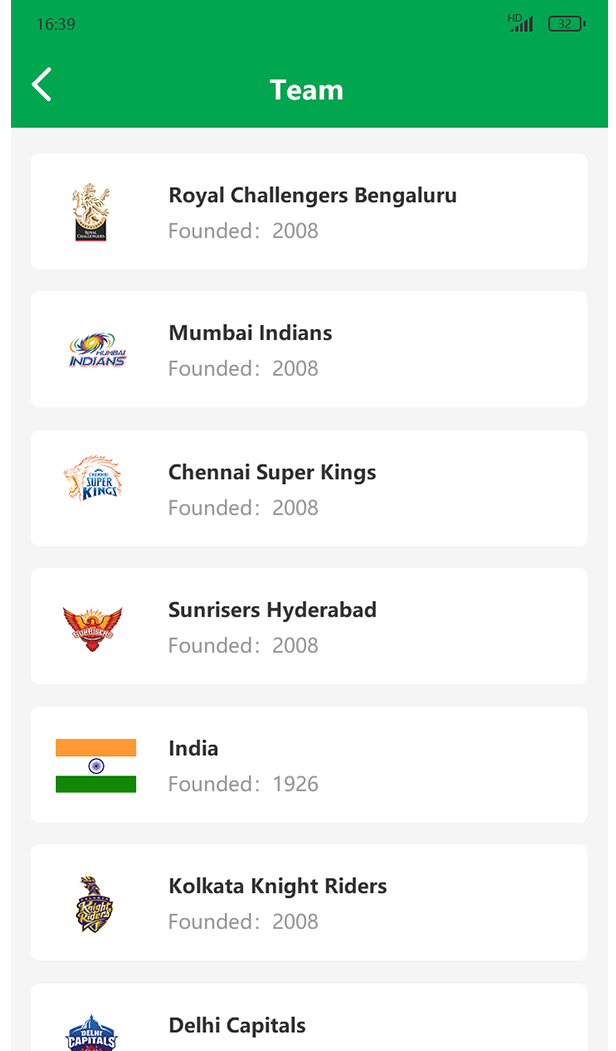Viewport: 616px width, 1051px height.
Task: Open the Royal Challengers Bengaluru team card
Action: point(309,212)
